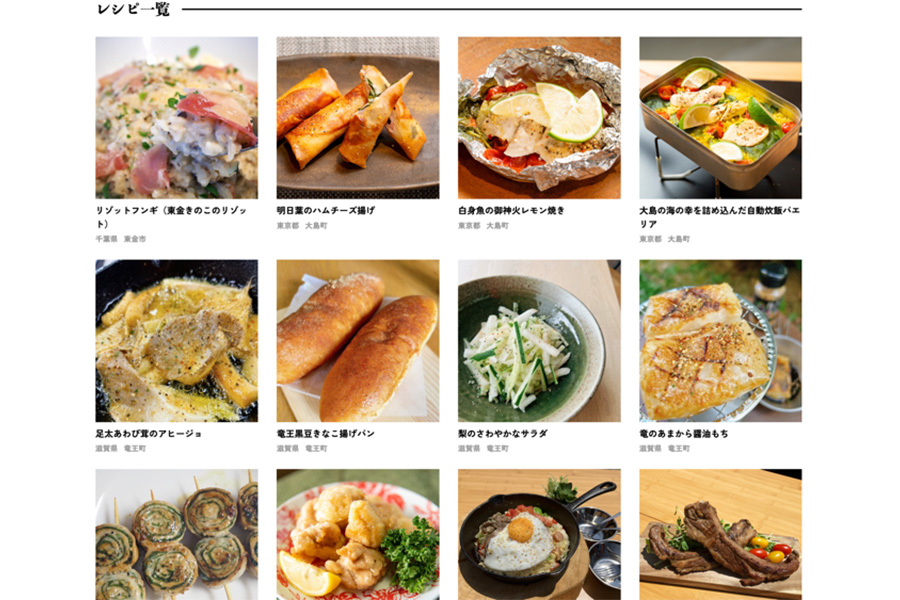
Task: View the 竜王黒豆きなこ揚げパン recipe
Action: [x=357, y=341]
